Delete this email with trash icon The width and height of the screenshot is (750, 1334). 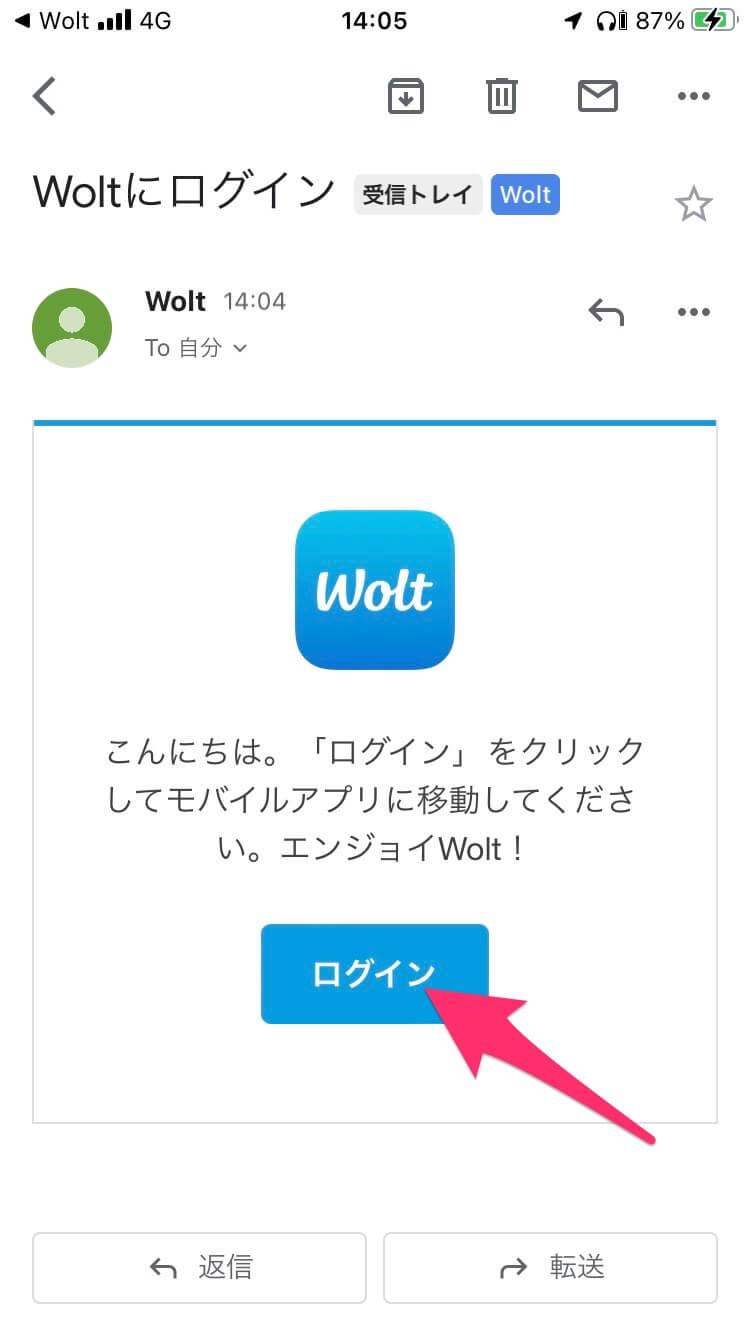click(502, 97)
